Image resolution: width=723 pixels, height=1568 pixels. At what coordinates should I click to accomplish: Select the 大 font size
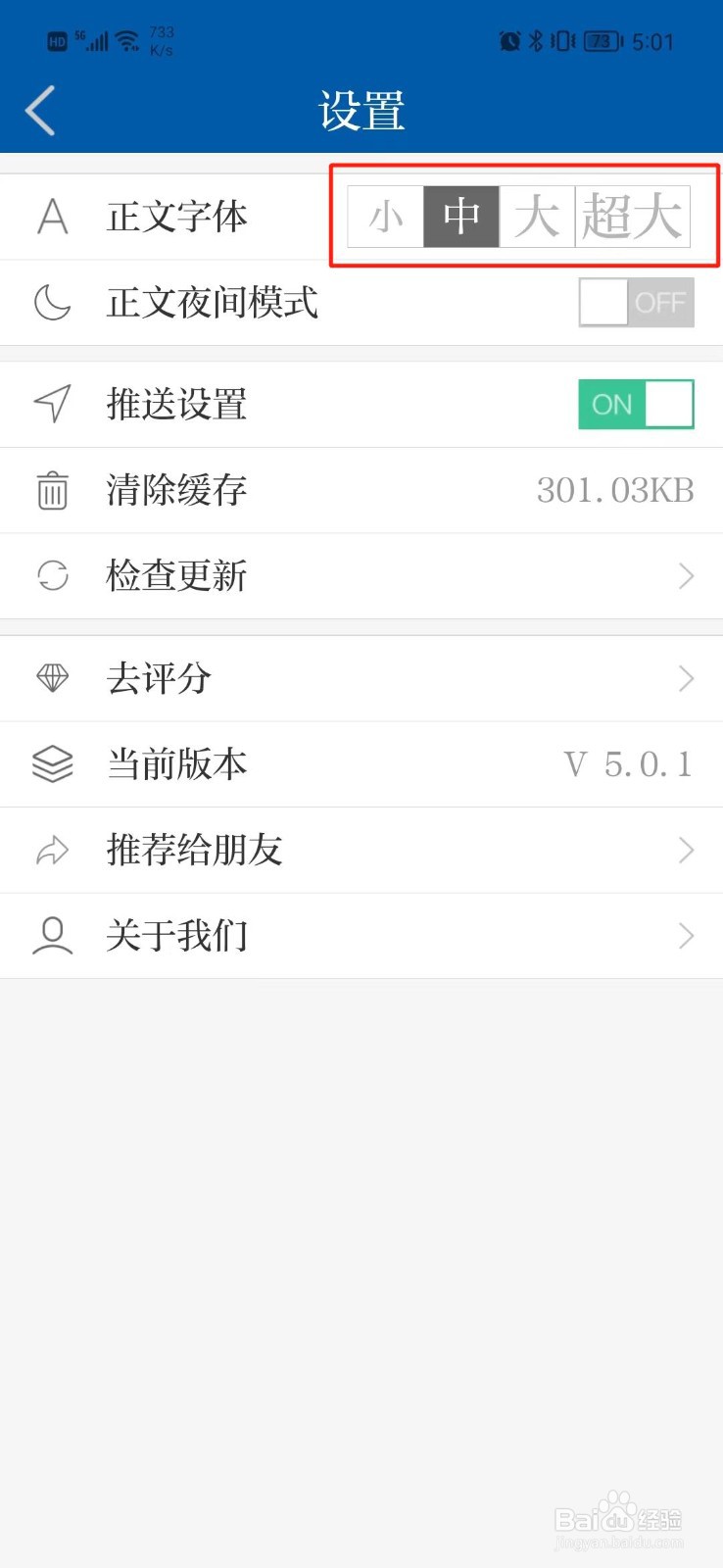[537, 217]
